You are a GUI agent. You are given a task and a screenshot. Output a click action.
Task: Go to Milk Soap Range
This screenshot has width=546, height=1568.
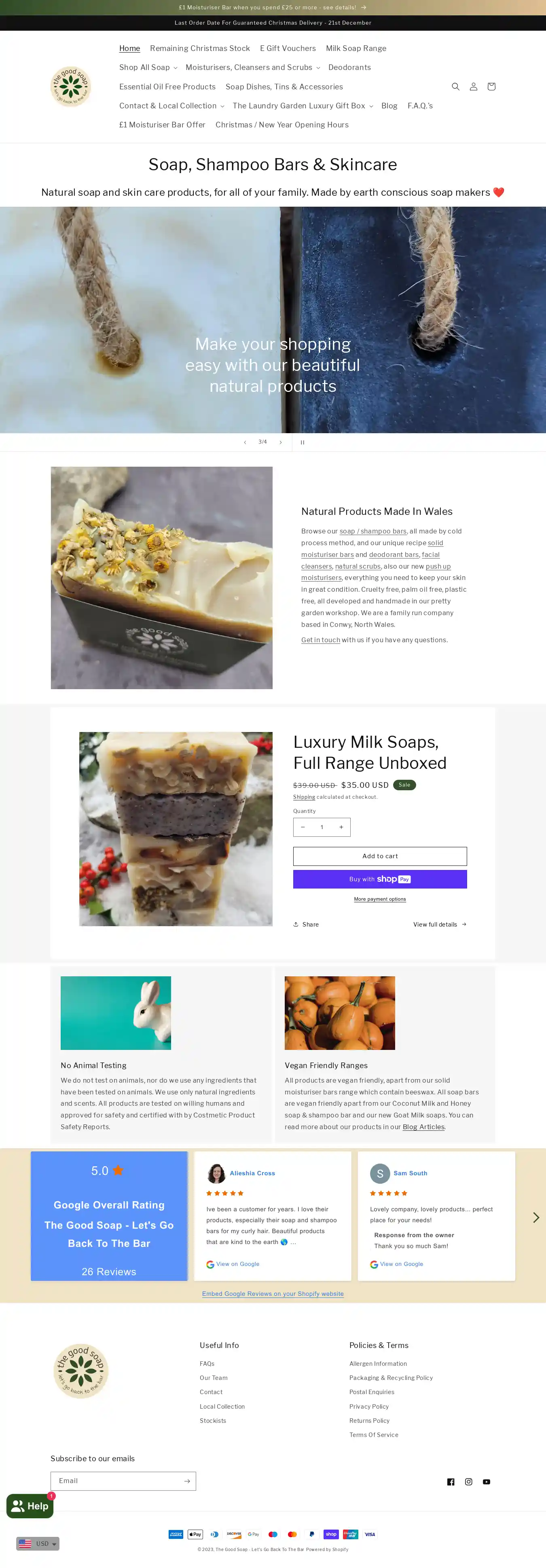(356, 48)
